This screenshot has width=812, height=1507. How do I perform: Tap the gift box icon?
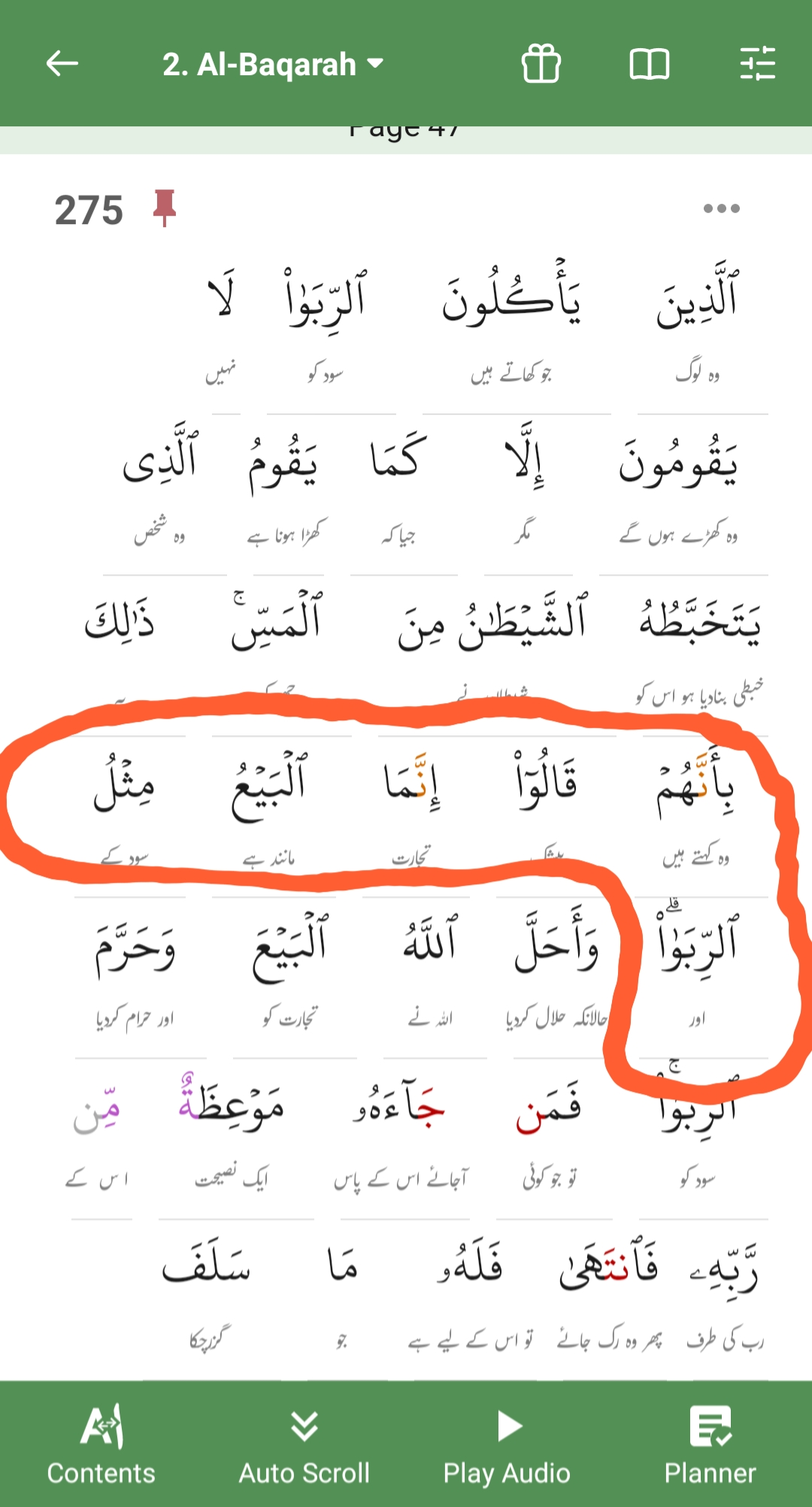[541, 64]
